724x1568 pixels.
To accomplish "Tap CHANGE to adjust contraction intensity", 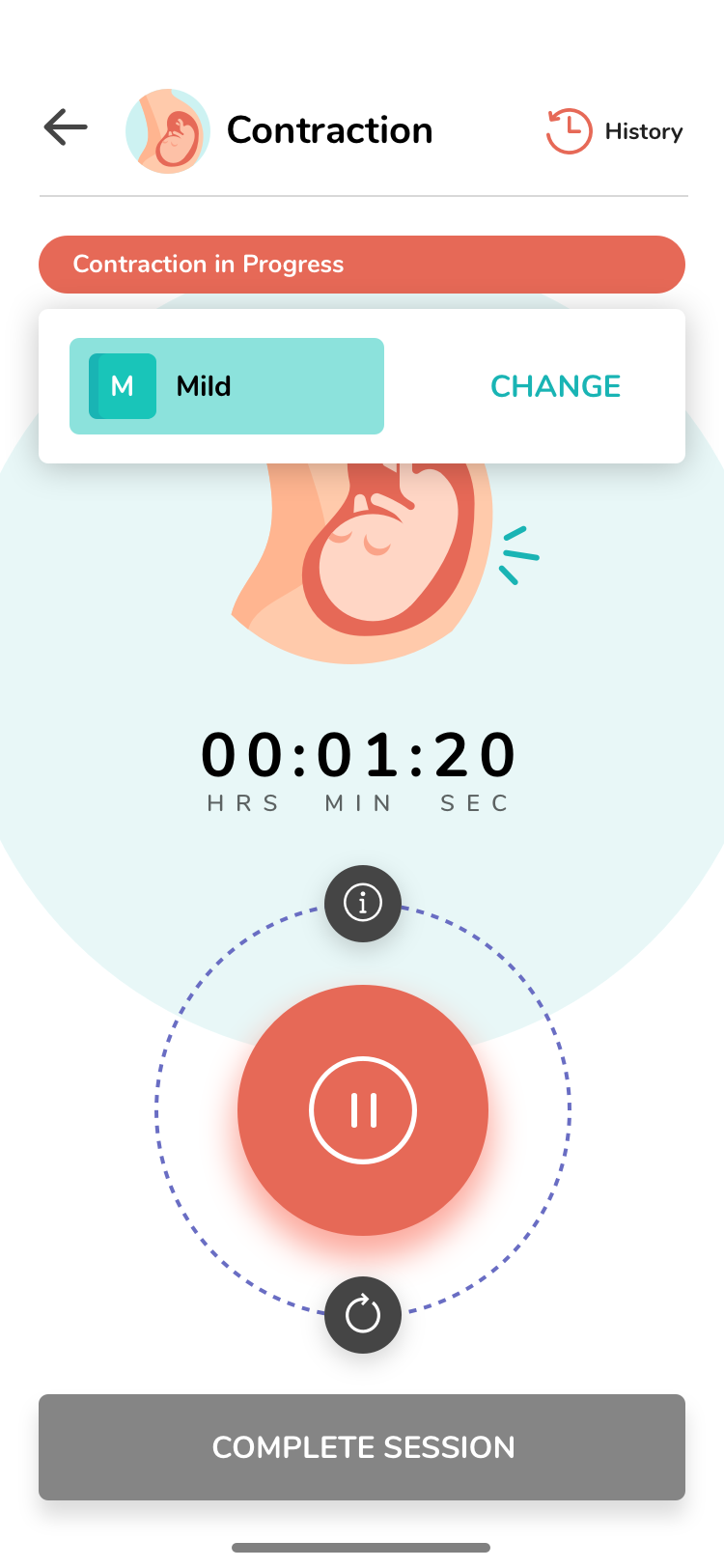I will pyautogui.click(x=555, y=386).
